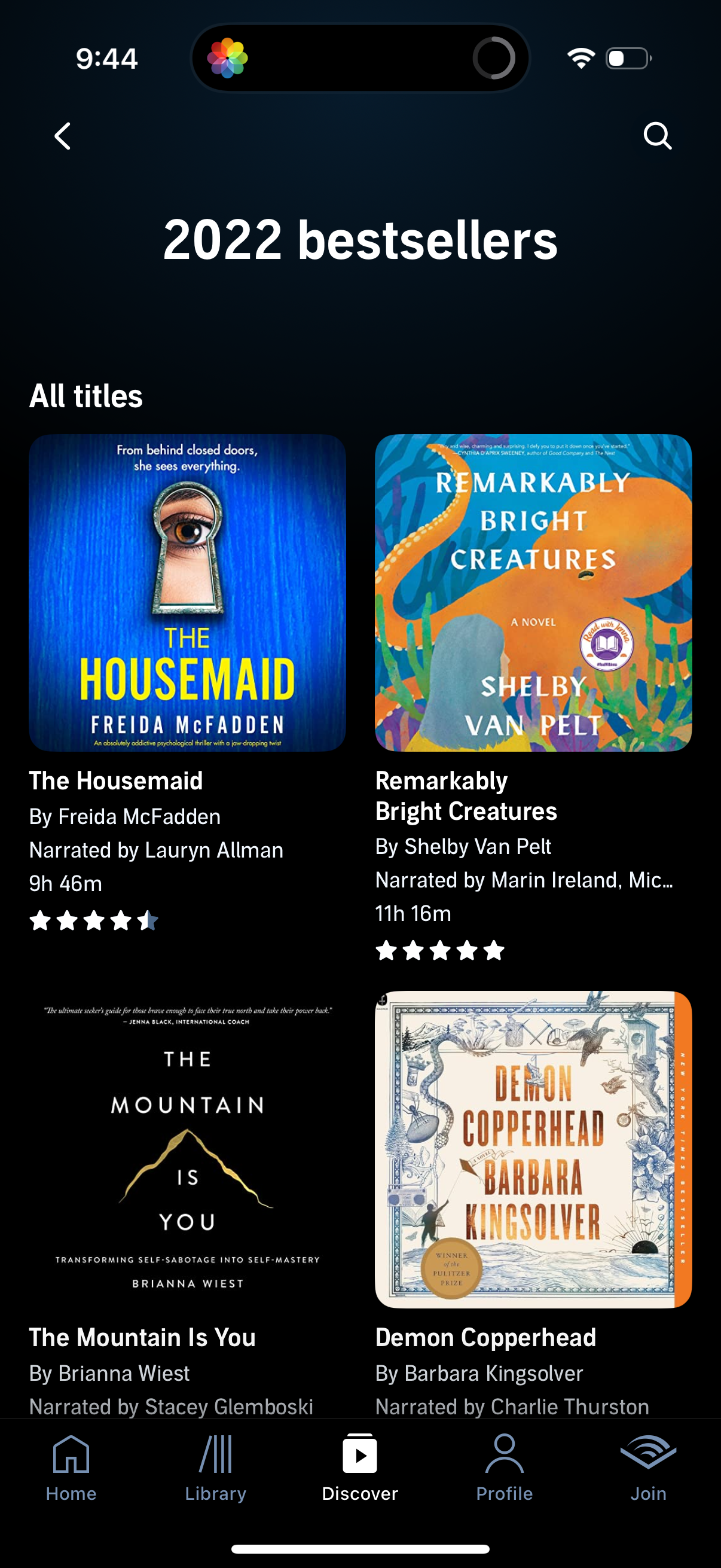Open the Library icon

click(216, 1468)
